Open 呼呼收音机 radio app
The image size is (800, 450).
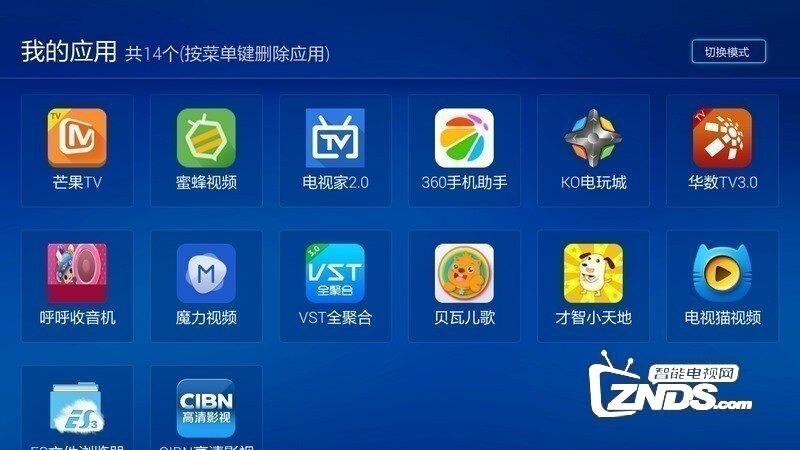(77, 285)
